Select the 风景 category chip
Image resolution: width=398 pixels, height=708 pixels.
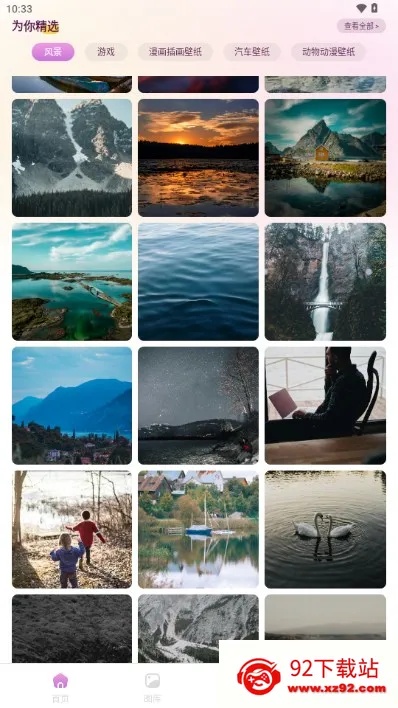pos(53,52)
